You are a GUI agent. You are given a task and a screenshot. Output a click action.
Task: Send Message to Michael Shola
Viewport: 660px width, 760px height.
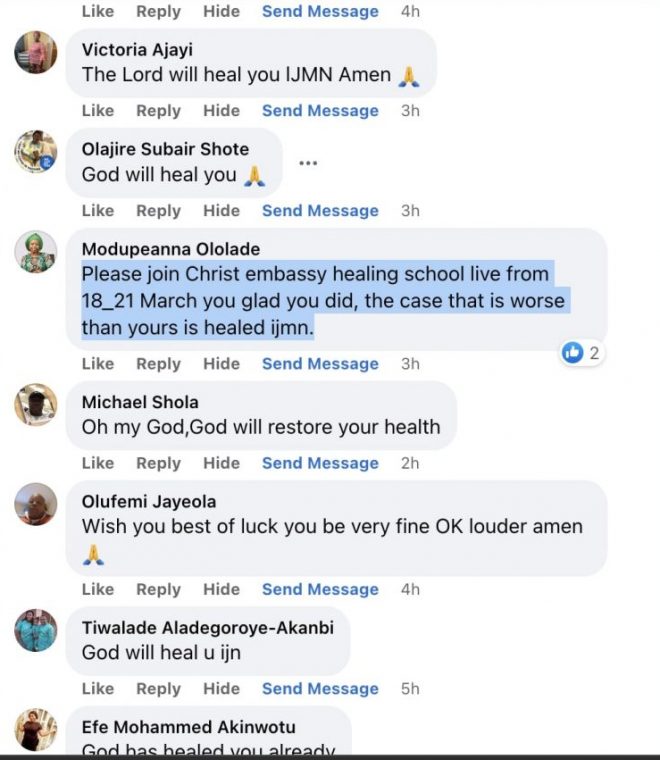pos(320,463)
